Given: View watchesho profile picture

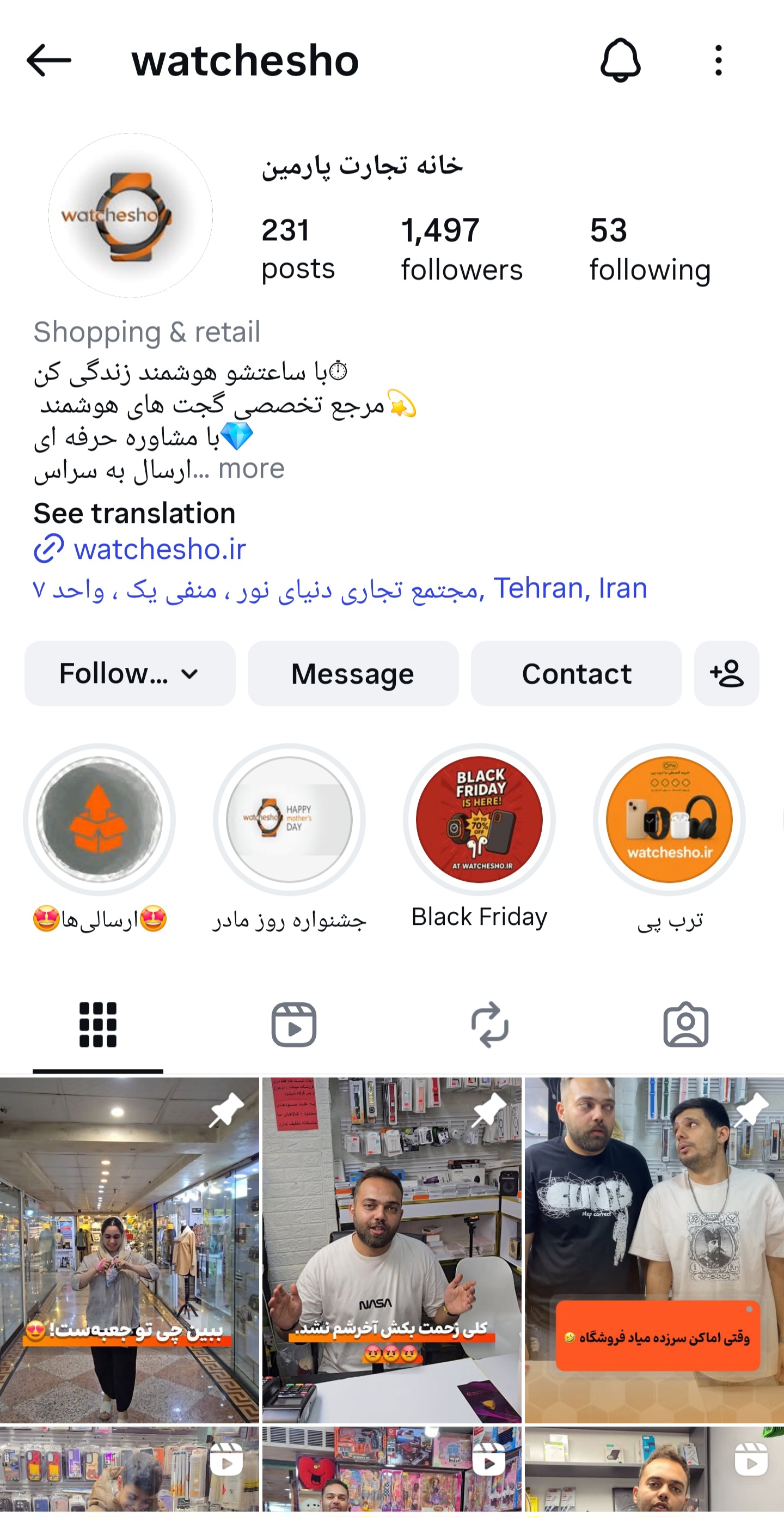Looking at the screenshot, I should click(131, 216).
